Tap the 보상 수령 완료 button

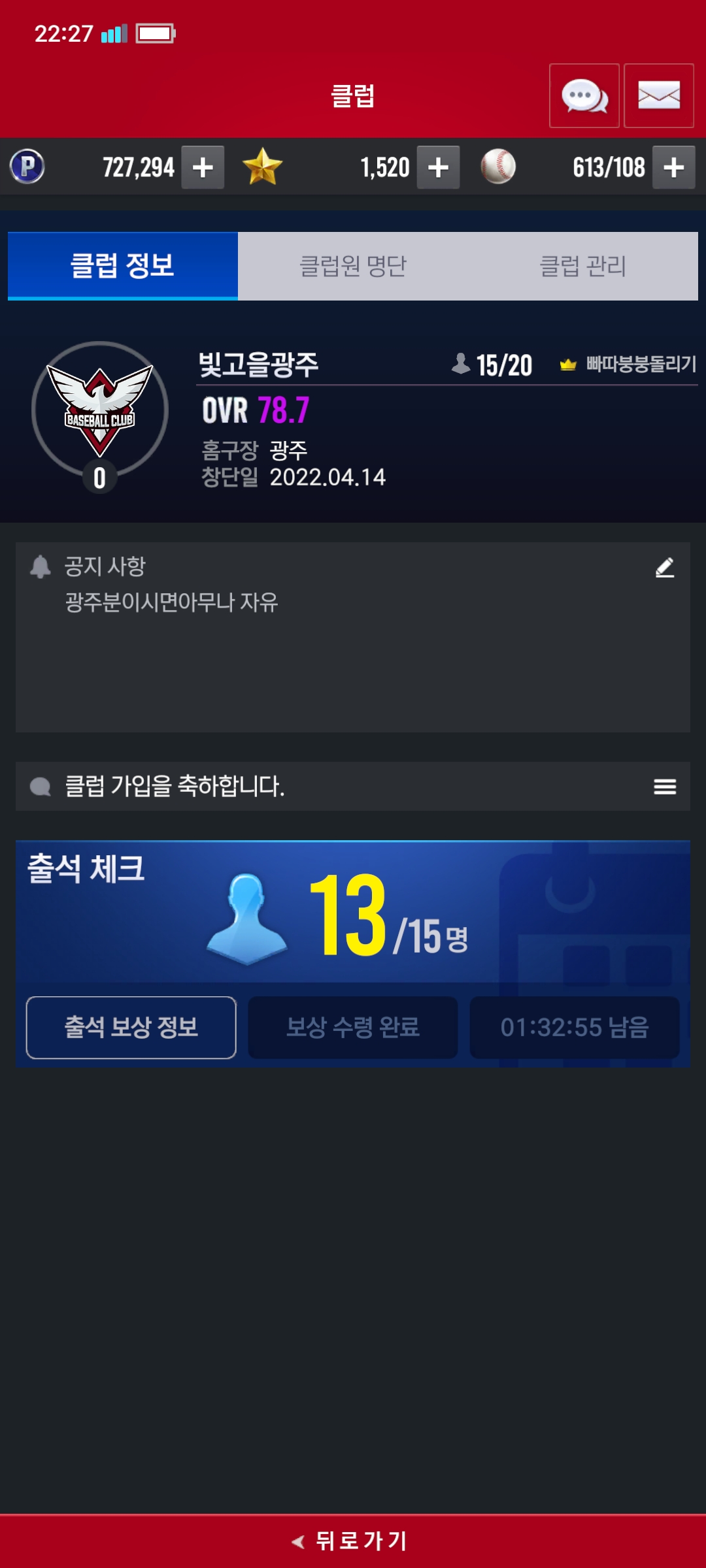point(353,1028)
